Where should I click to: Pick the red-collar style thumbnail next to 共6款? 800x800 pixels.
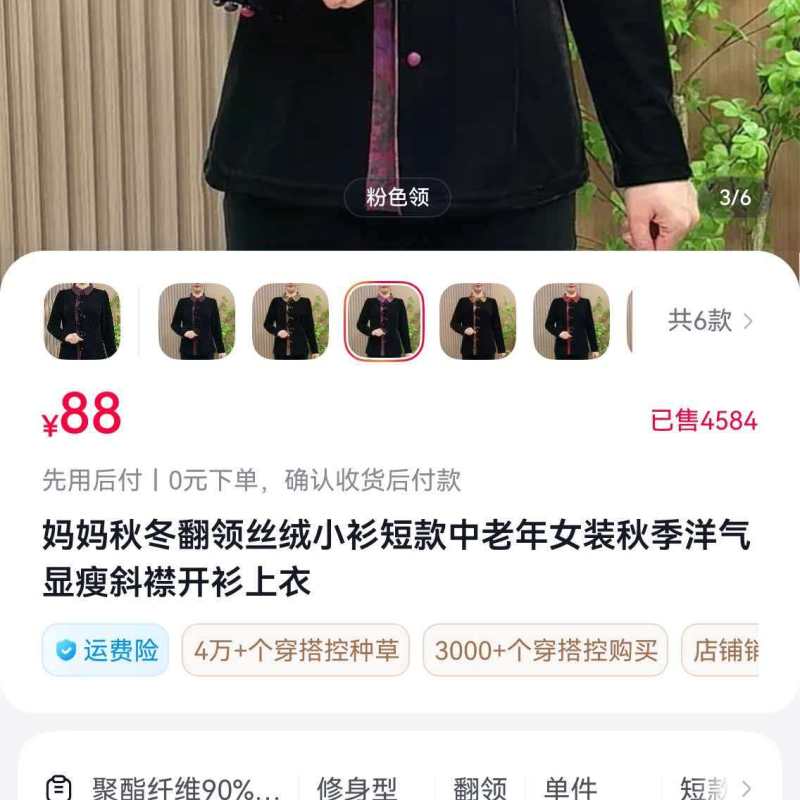pos(571,321)
